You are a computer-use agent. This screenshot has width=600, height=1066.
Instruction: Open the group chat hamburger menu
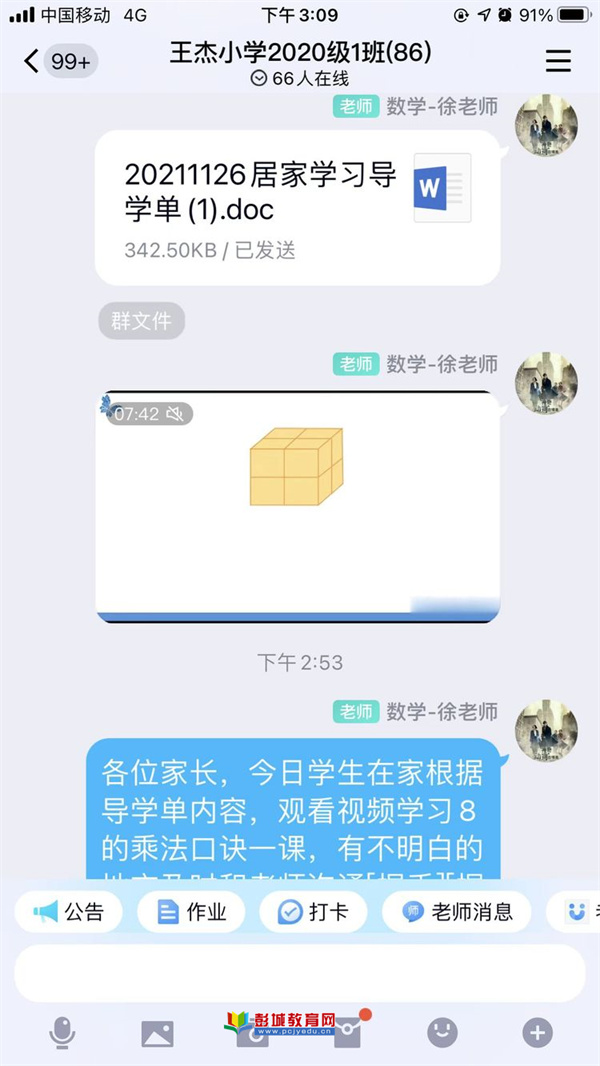coord(558,61)
